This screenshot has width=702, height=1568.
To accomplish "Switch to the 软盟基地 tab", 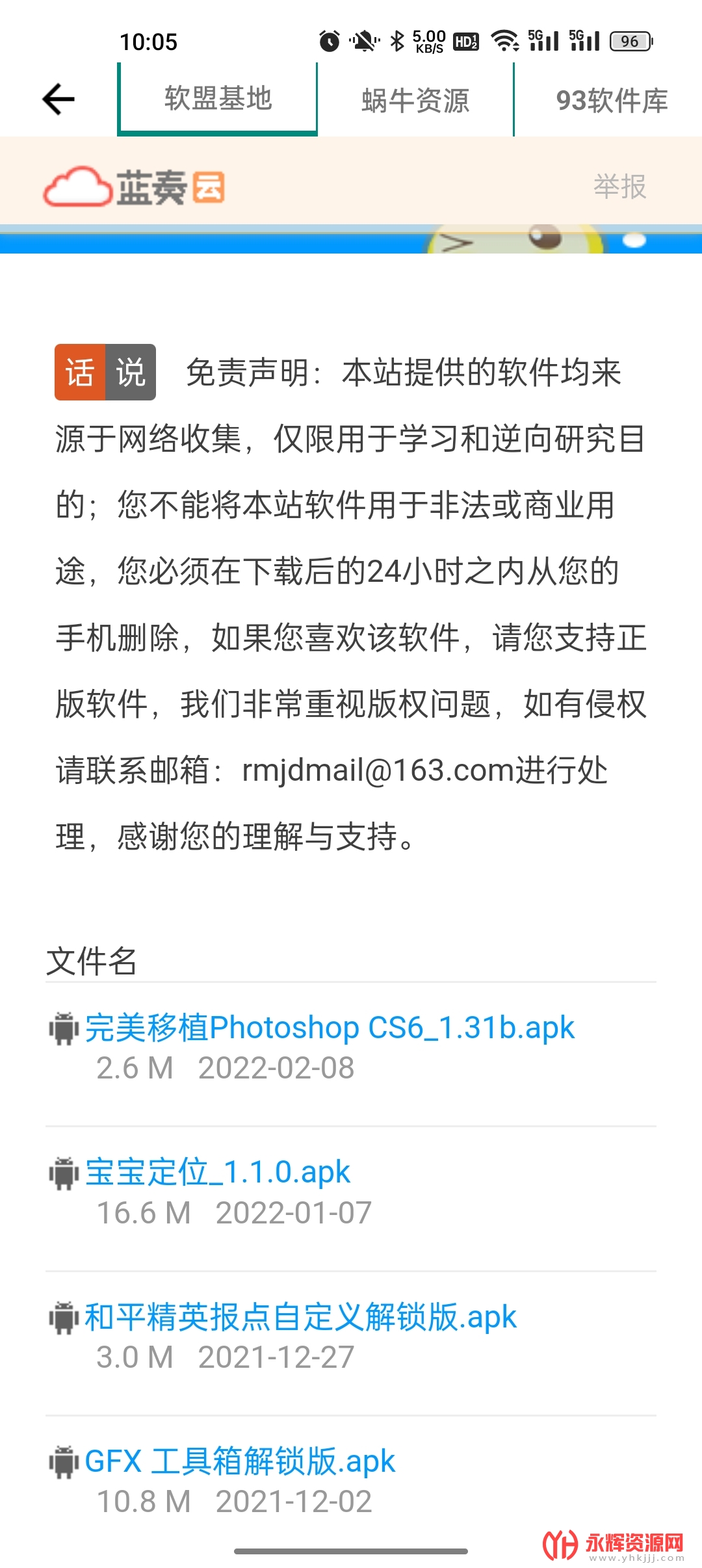I will [218, 99].
